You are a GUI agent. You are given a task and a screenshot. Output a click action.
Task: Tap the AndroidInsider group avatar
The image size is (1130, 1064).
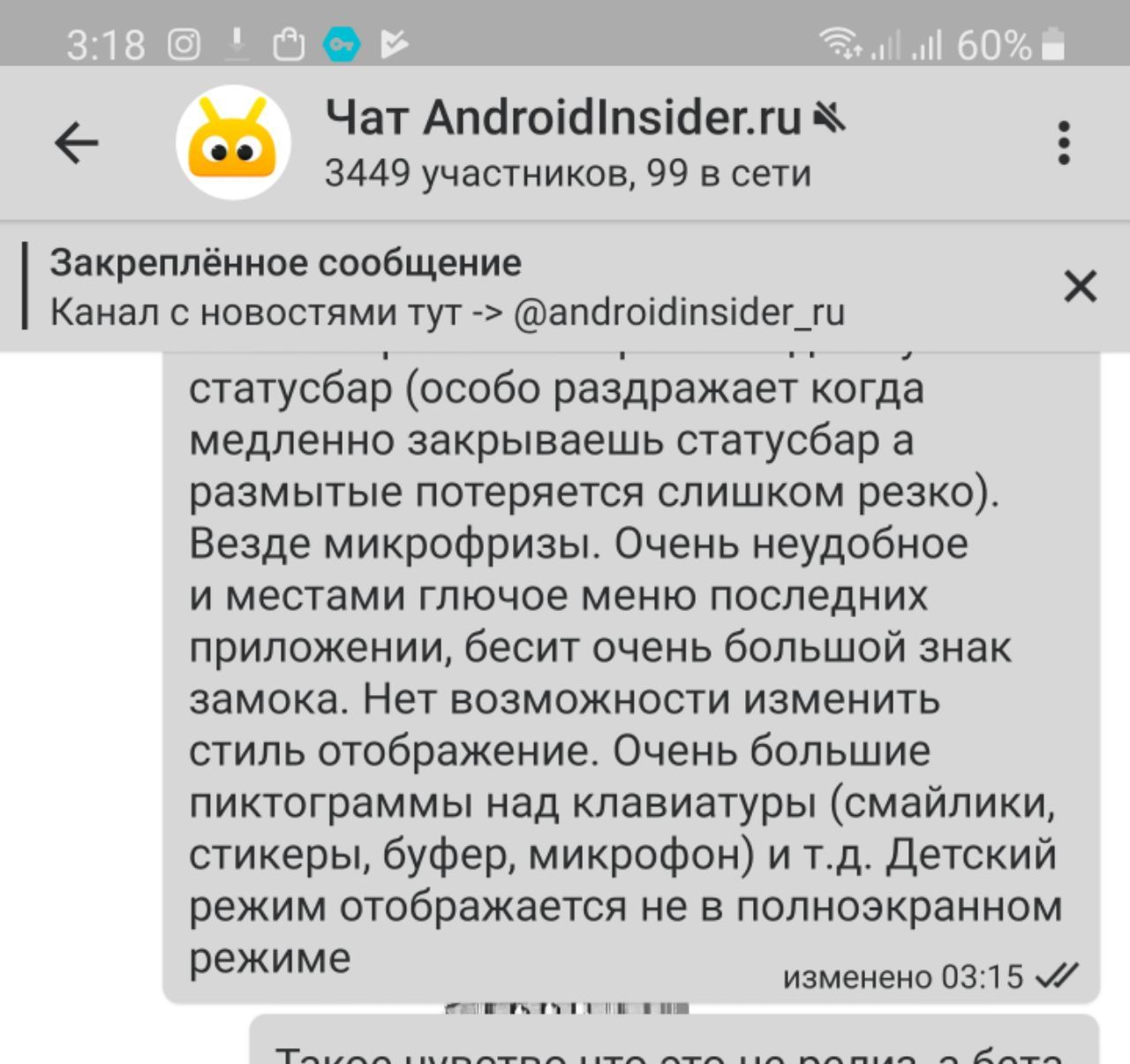click(x=233, y=143)
